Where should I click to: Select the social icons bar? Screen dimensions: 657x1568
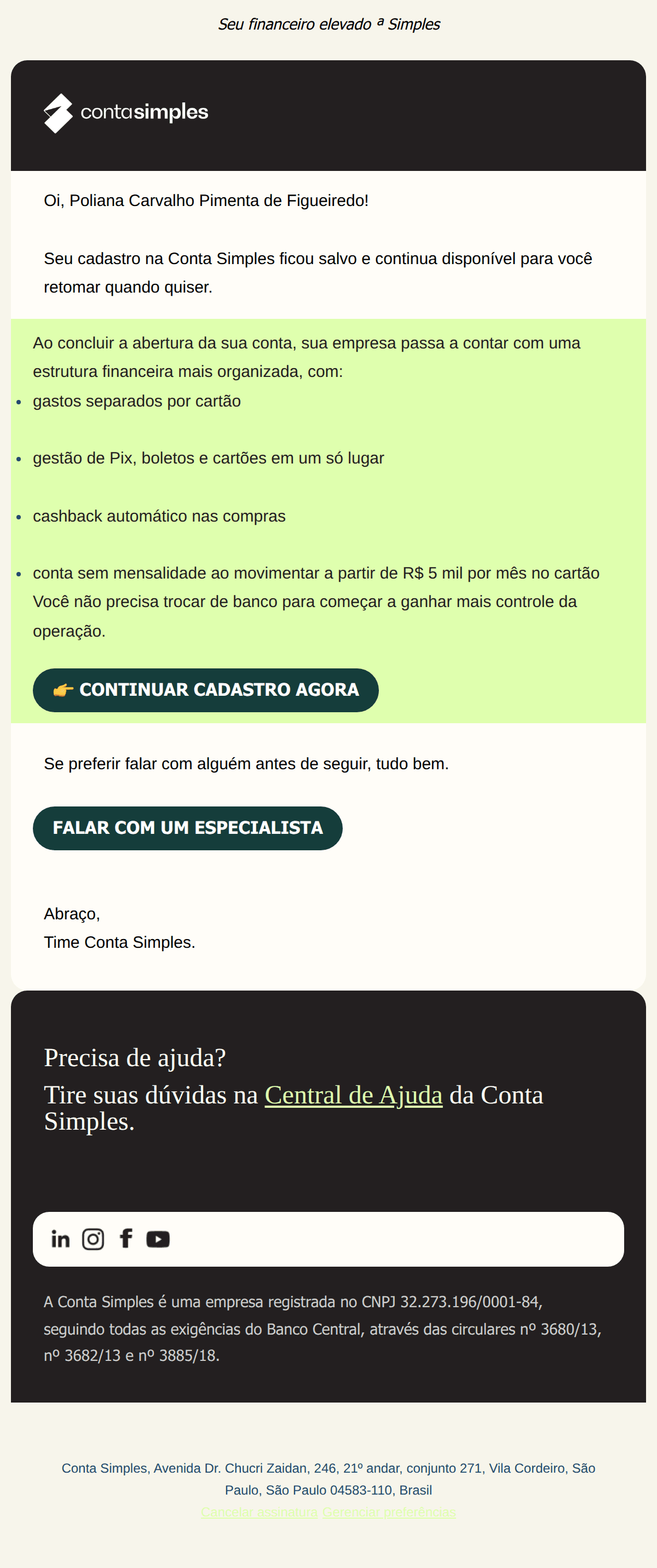point(328,1239)
